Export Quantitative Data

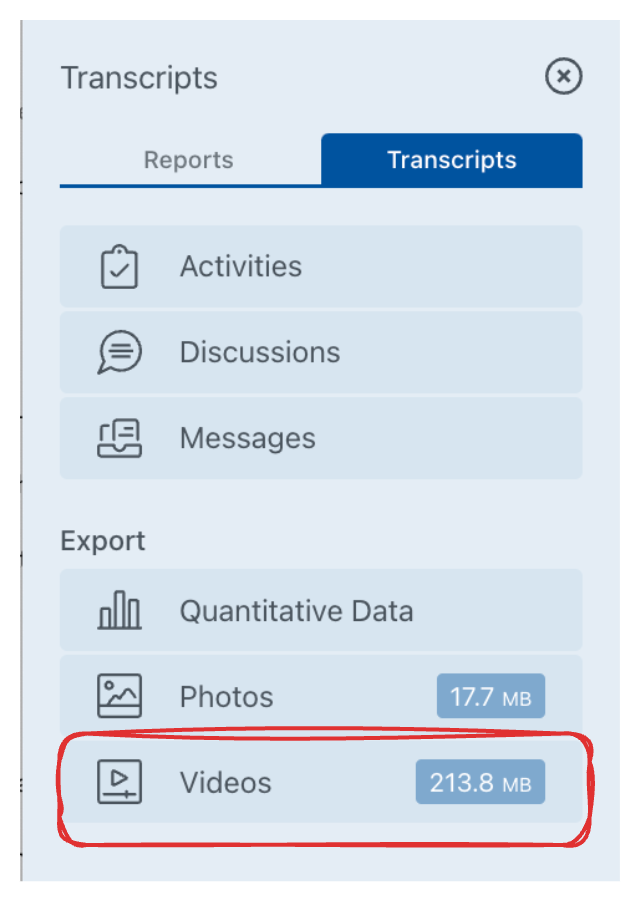[x=320, y=610]
